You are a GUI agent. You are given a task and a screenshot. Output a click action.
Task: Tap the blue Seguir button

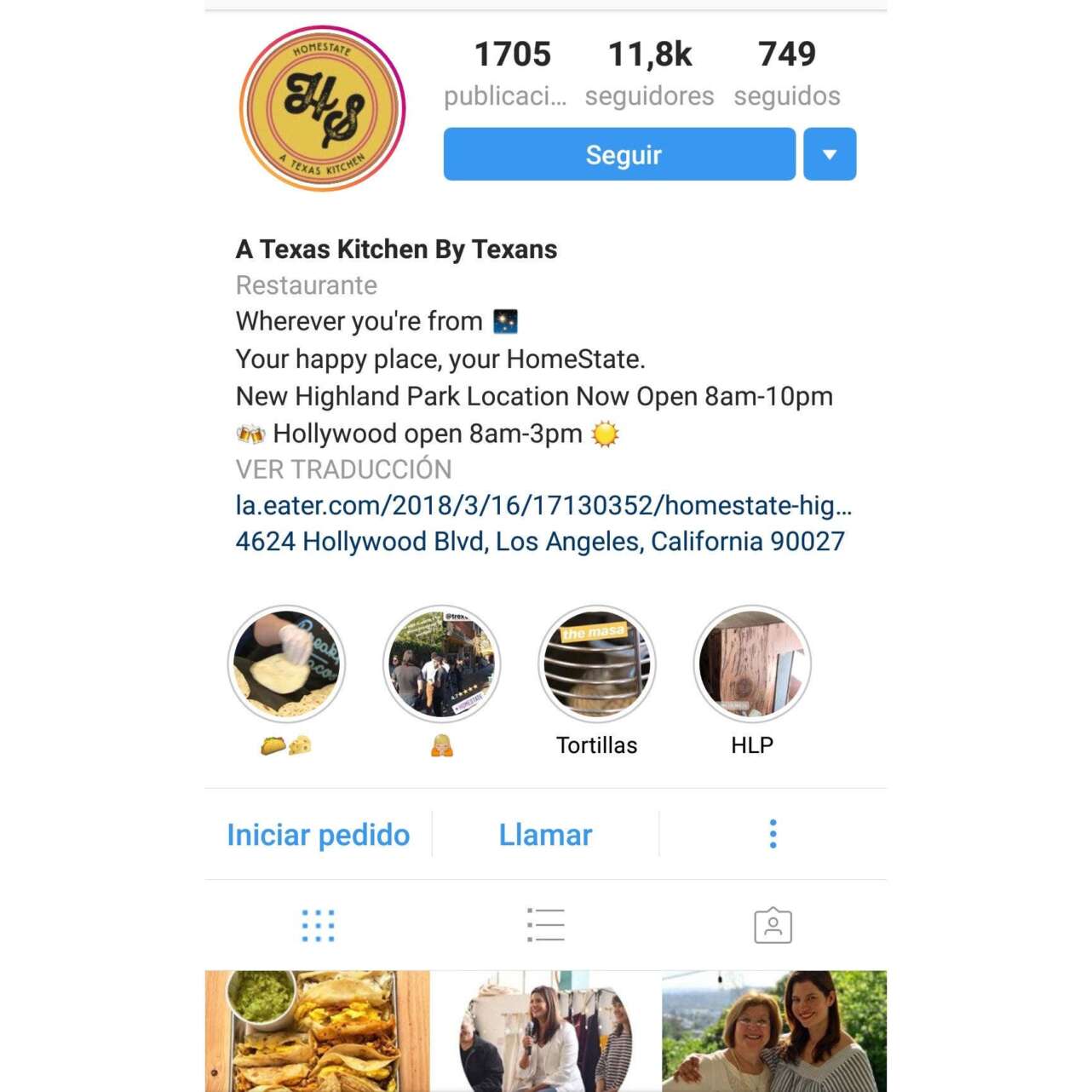point(619,154)
